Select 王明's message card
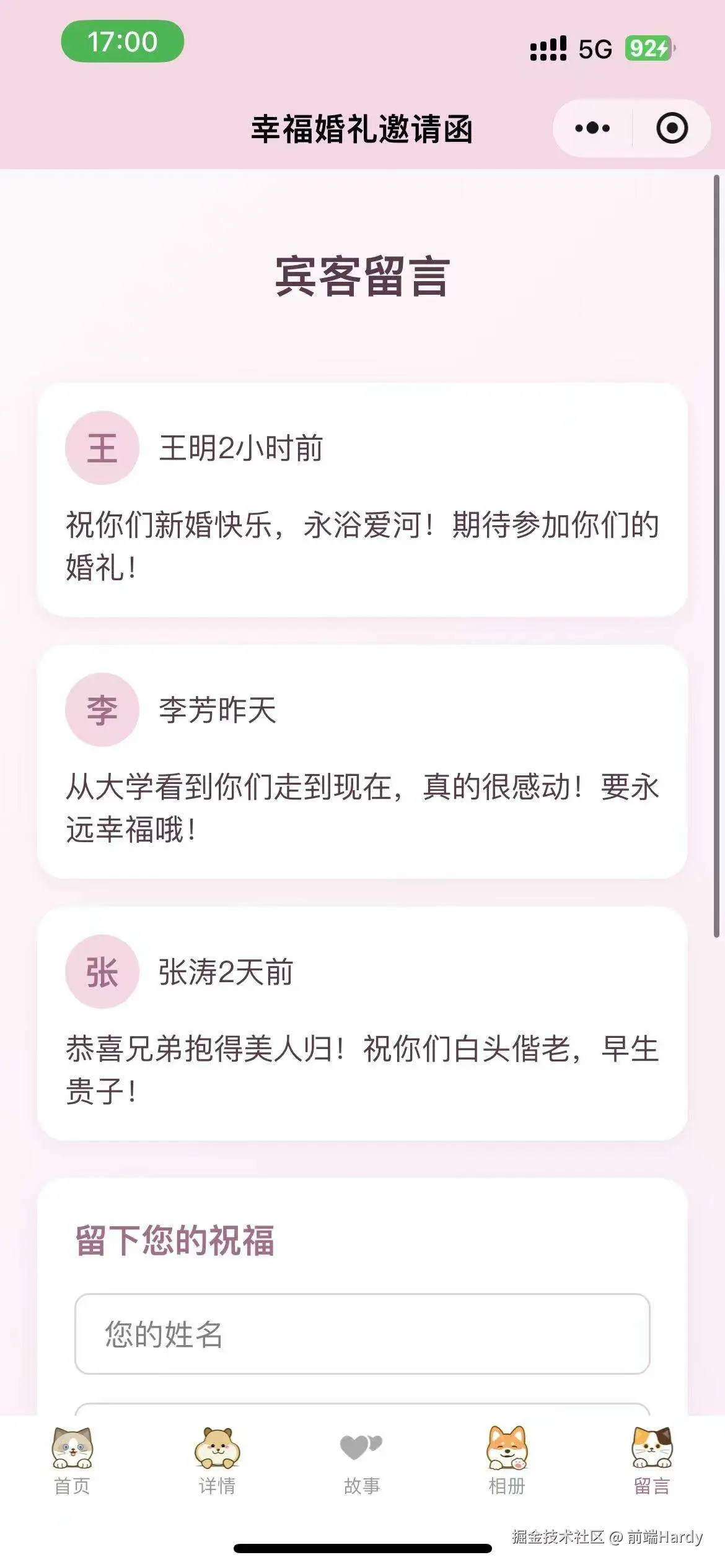The image size is (725, 1568). coord(362,502)
